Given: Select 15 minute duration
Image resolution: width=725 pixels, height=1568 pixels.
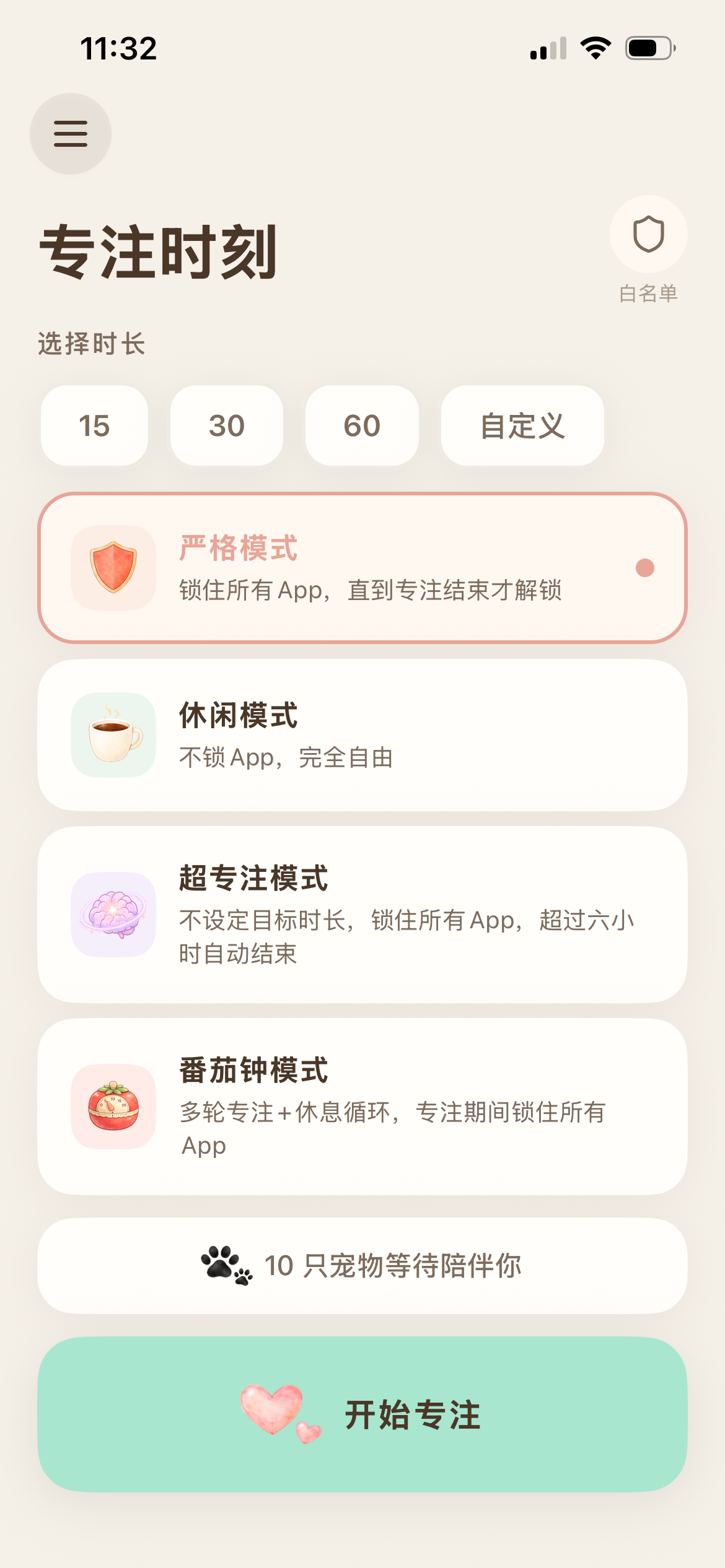Looking at the screenshot, I should click(94, 425).
